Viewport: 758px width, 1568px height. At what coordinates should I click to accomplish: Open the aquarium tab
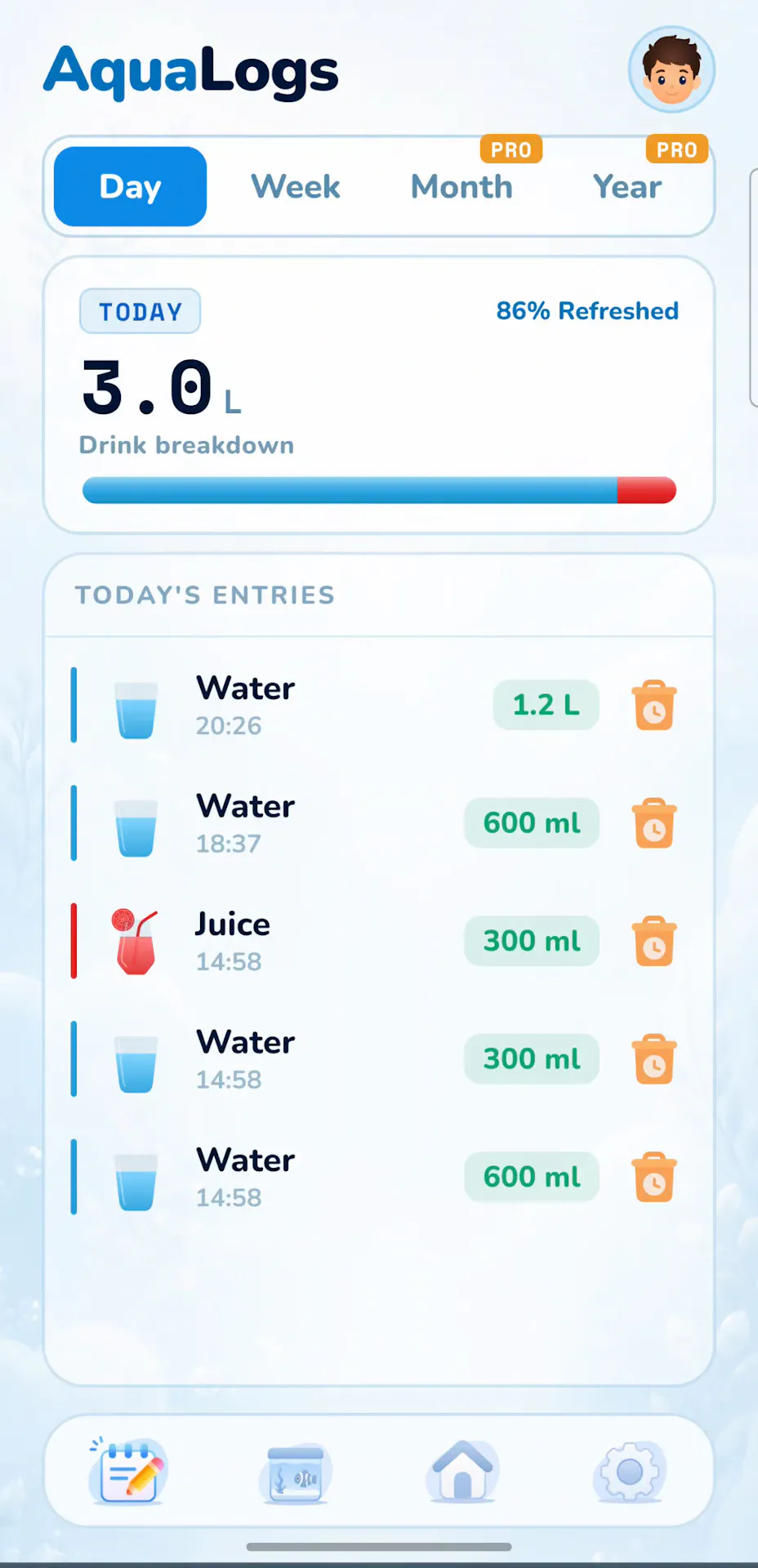coord(296,1473)
